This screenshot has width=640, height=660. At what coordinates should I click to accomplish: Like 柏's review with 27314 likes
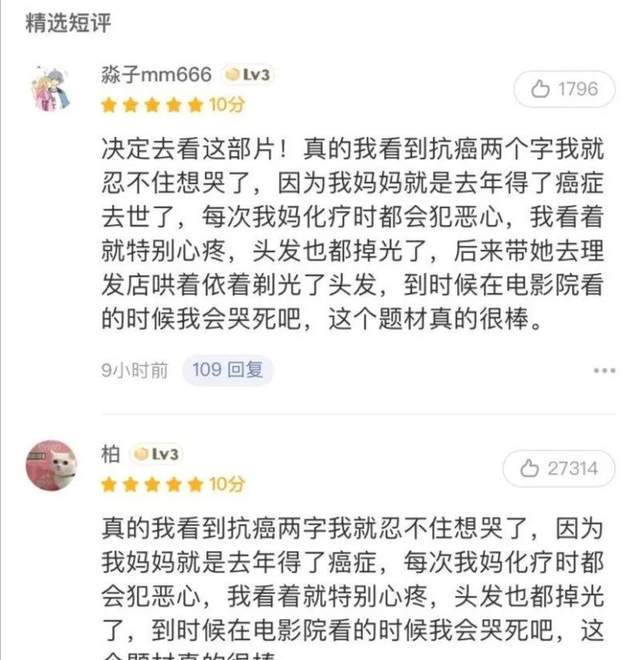pos(557,468)
